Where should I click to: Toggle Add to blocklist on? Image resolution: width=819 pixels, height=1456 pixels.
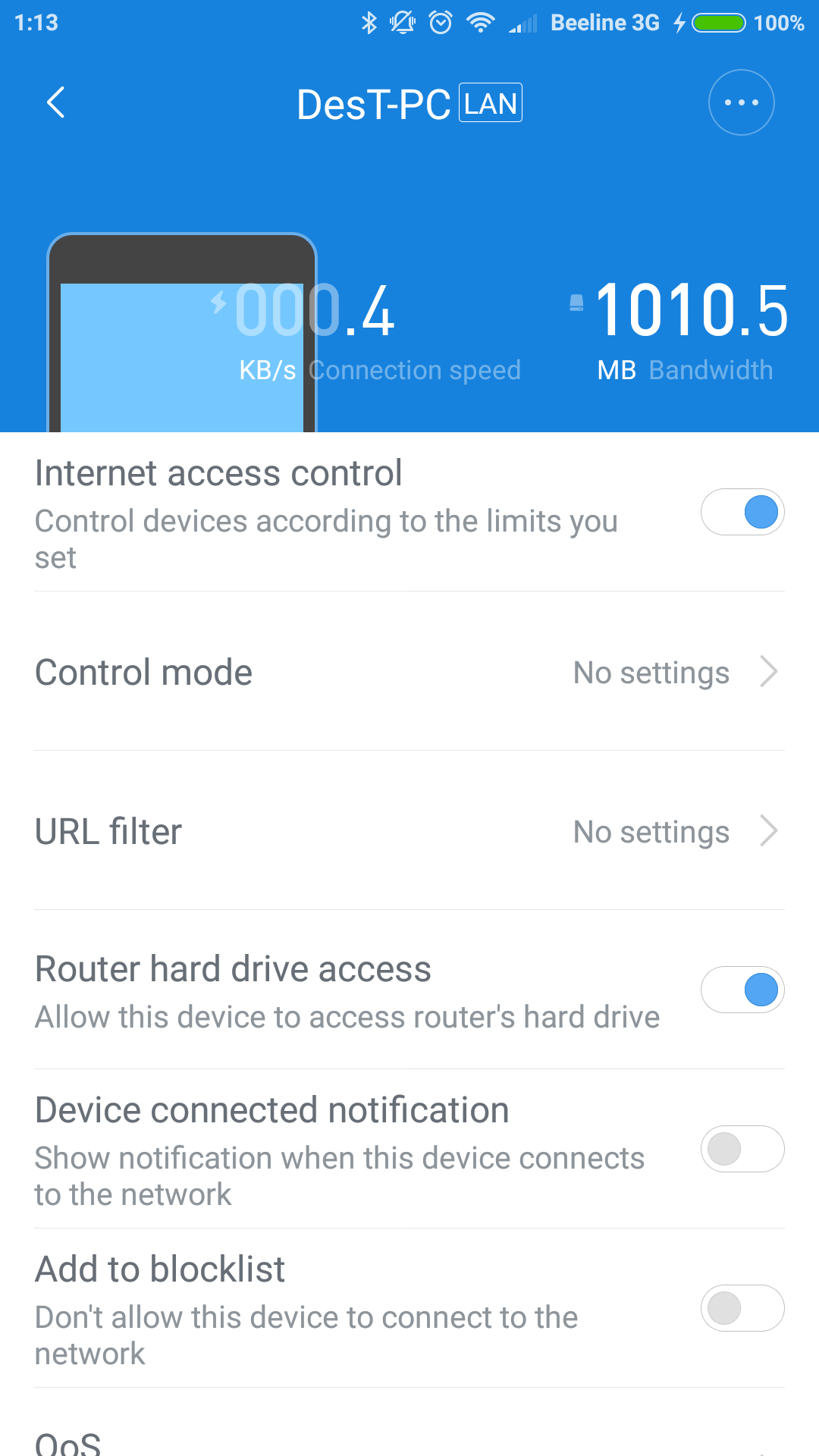point(742,1308)
